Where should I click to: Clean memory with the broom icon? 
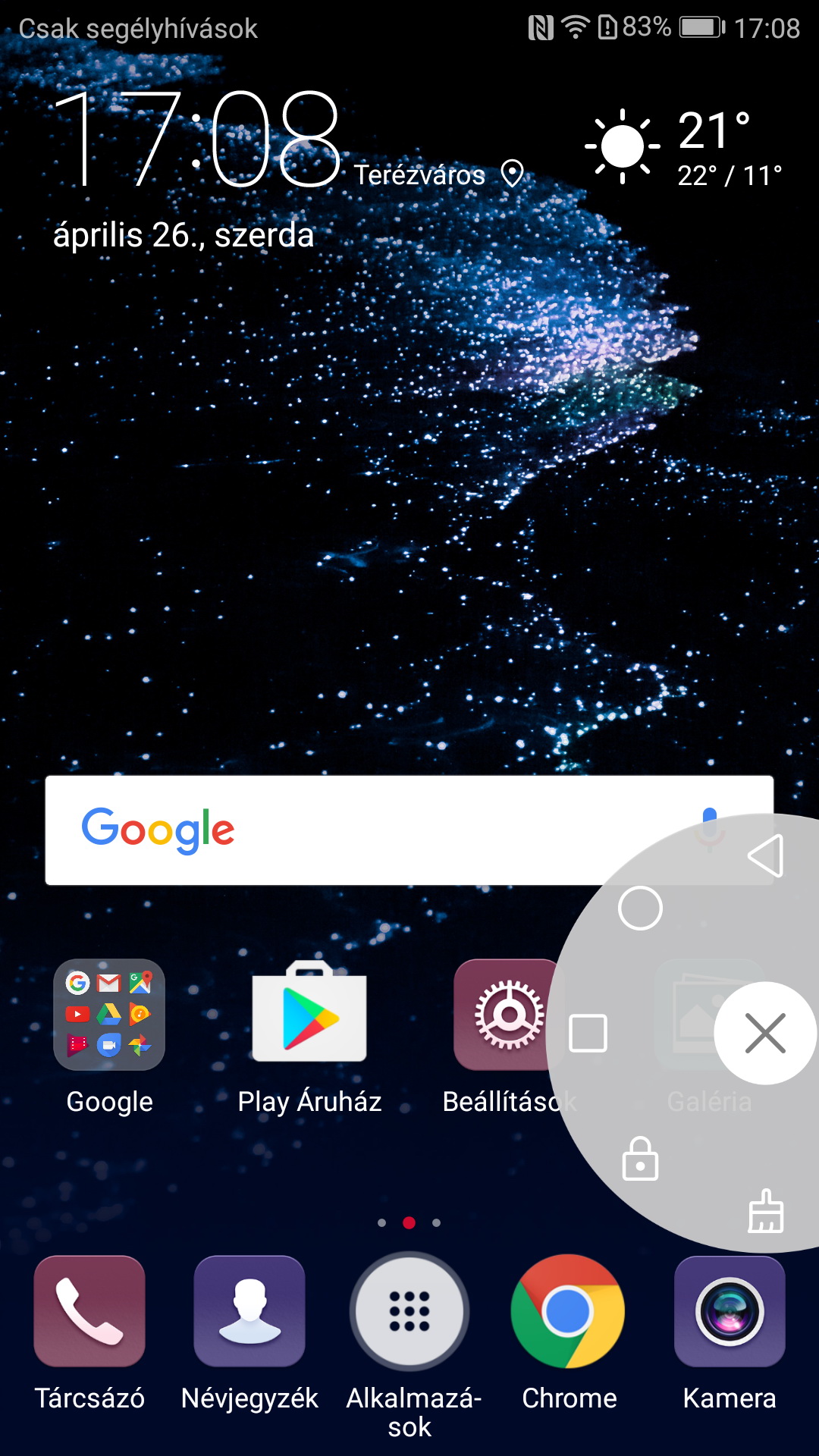point(766,1211)
